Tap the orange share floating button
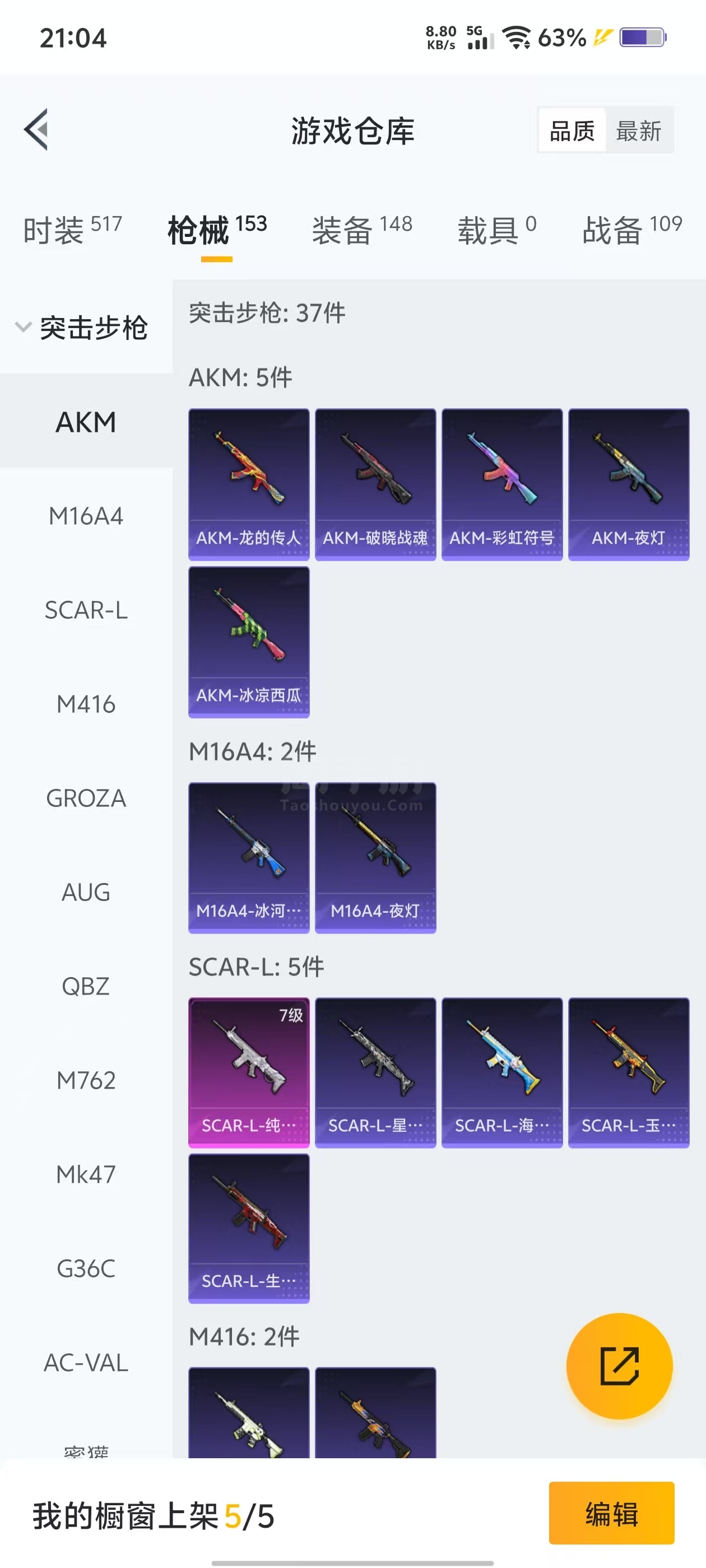 (620, 1366)
